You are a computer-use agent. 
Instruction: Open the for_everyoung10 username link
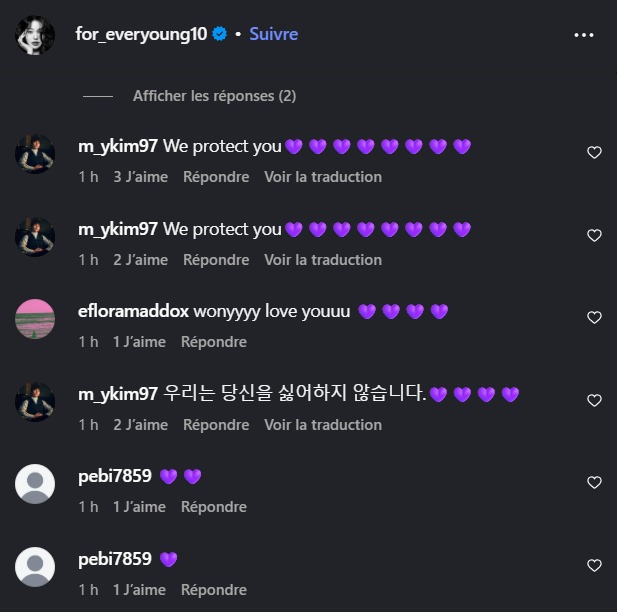click(x=141, y=34)
